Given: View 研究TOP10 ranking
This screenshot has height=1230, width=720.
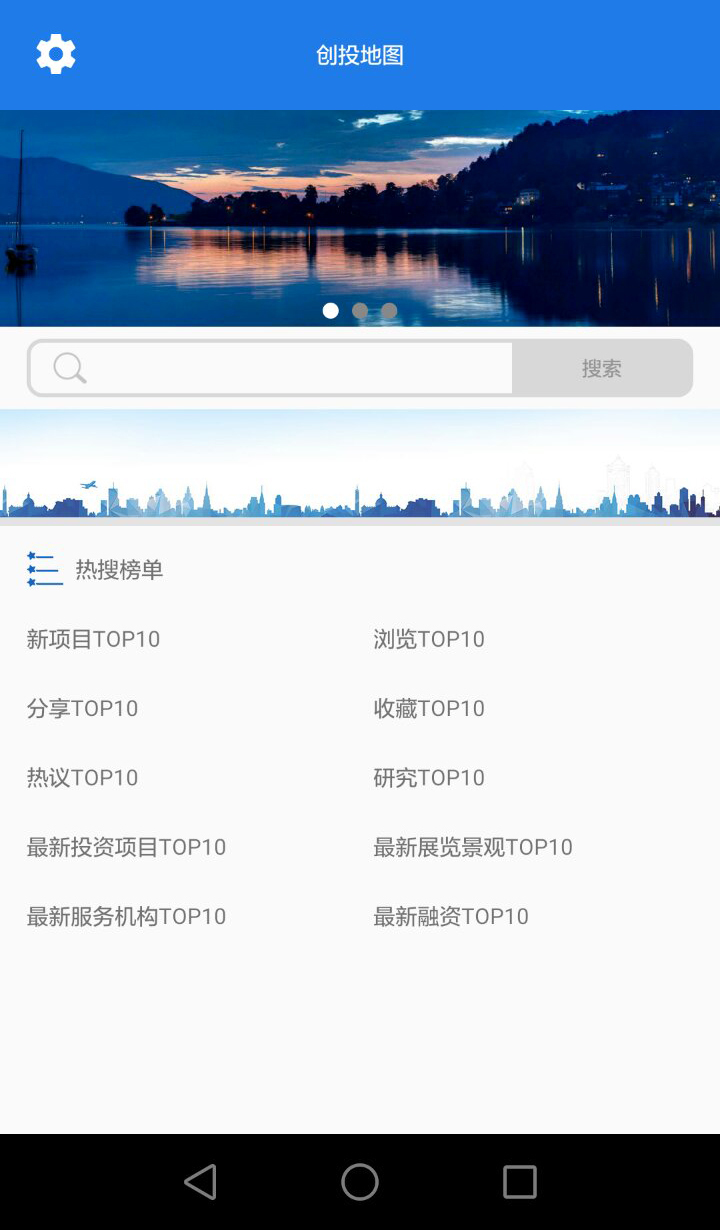Looking at the screenshot, I should tap(429, 777).
